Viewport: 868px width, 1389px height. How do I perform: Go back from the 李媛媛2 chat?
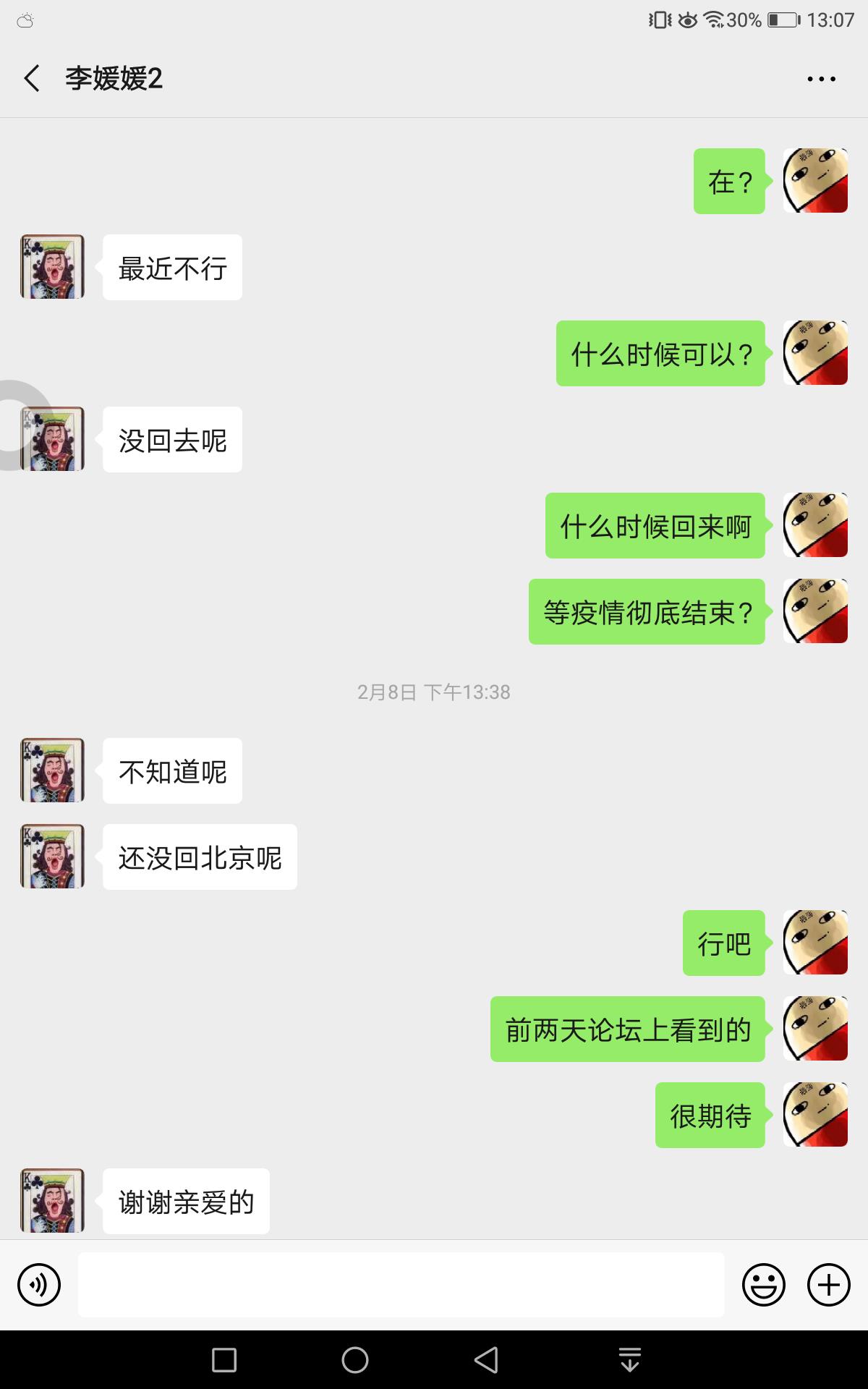(x=32, y=78)
